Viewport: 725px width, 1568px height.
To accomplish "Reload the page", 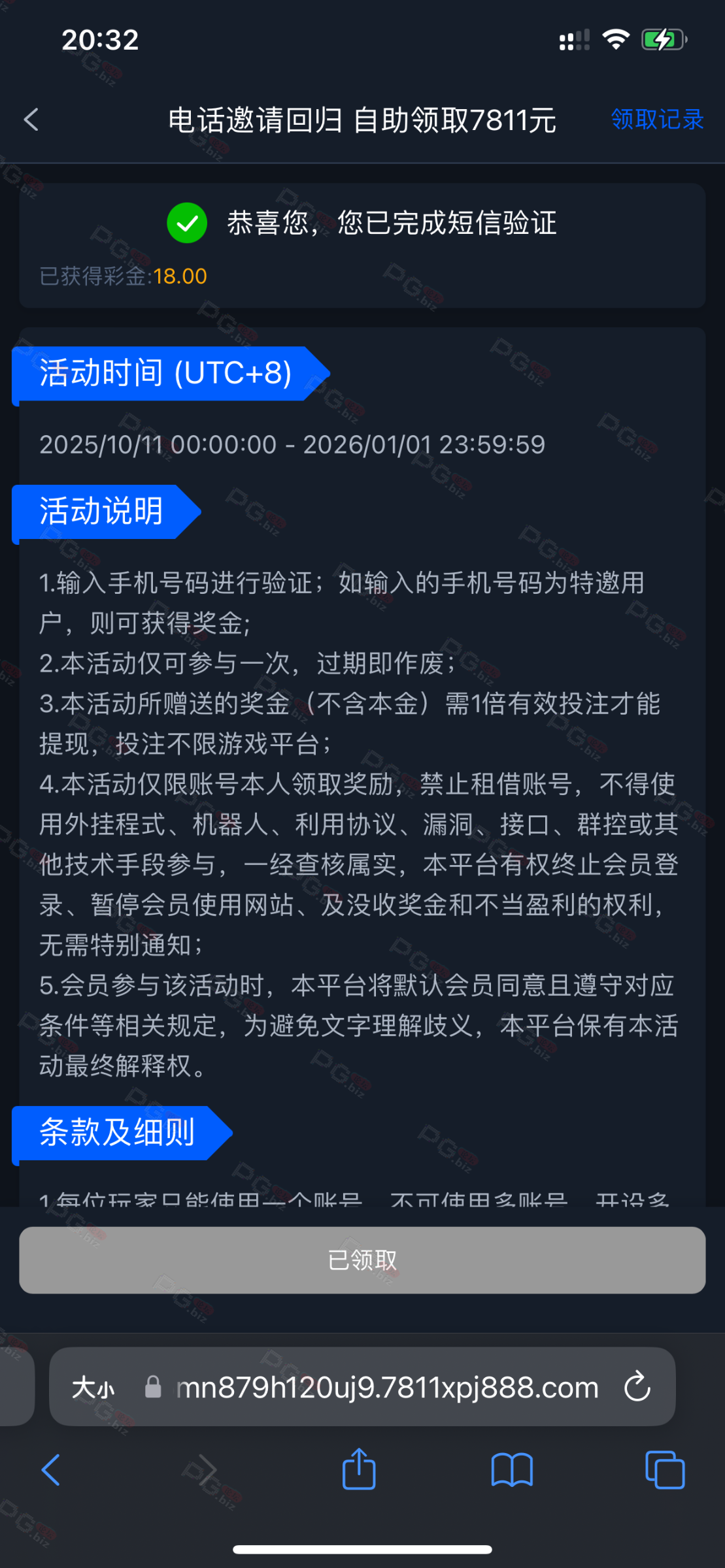I will (x=637, y=1387).
